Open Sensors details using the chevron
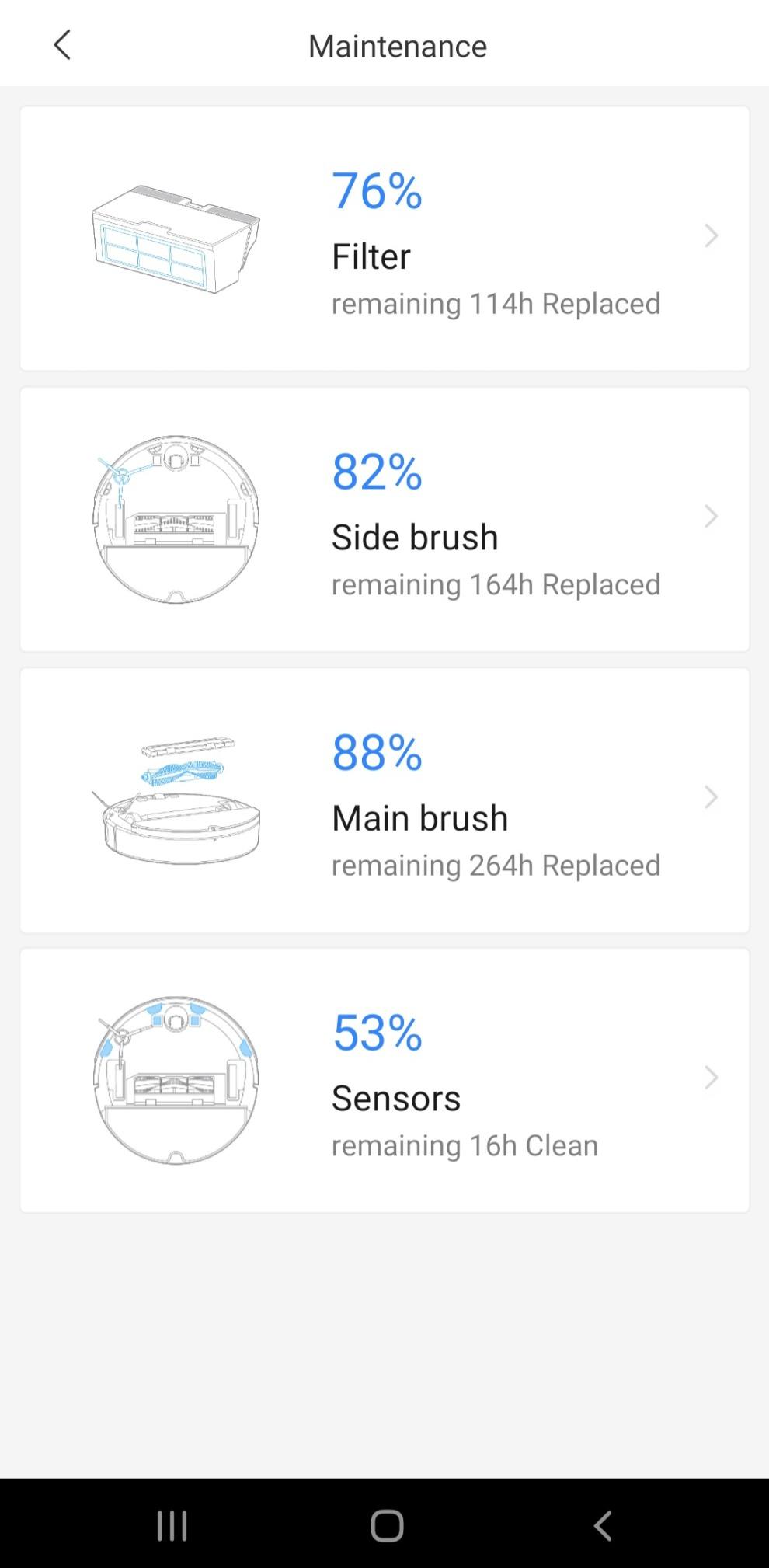Screen dimensions: 769x1568 pyautogui.click(x=711, y=1077)
